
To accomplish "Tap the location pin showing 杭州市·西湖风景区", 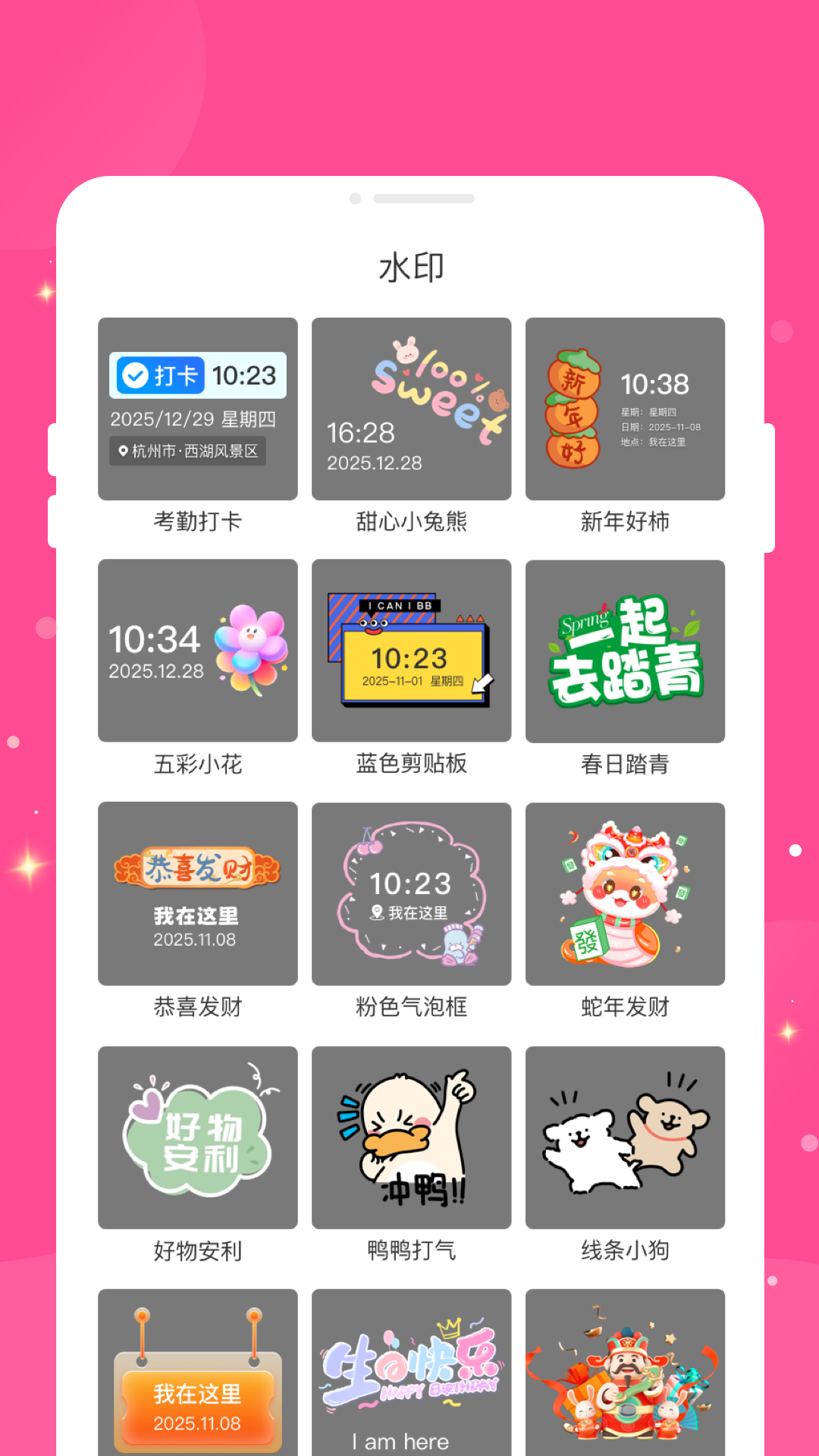I will click(189, 452).
